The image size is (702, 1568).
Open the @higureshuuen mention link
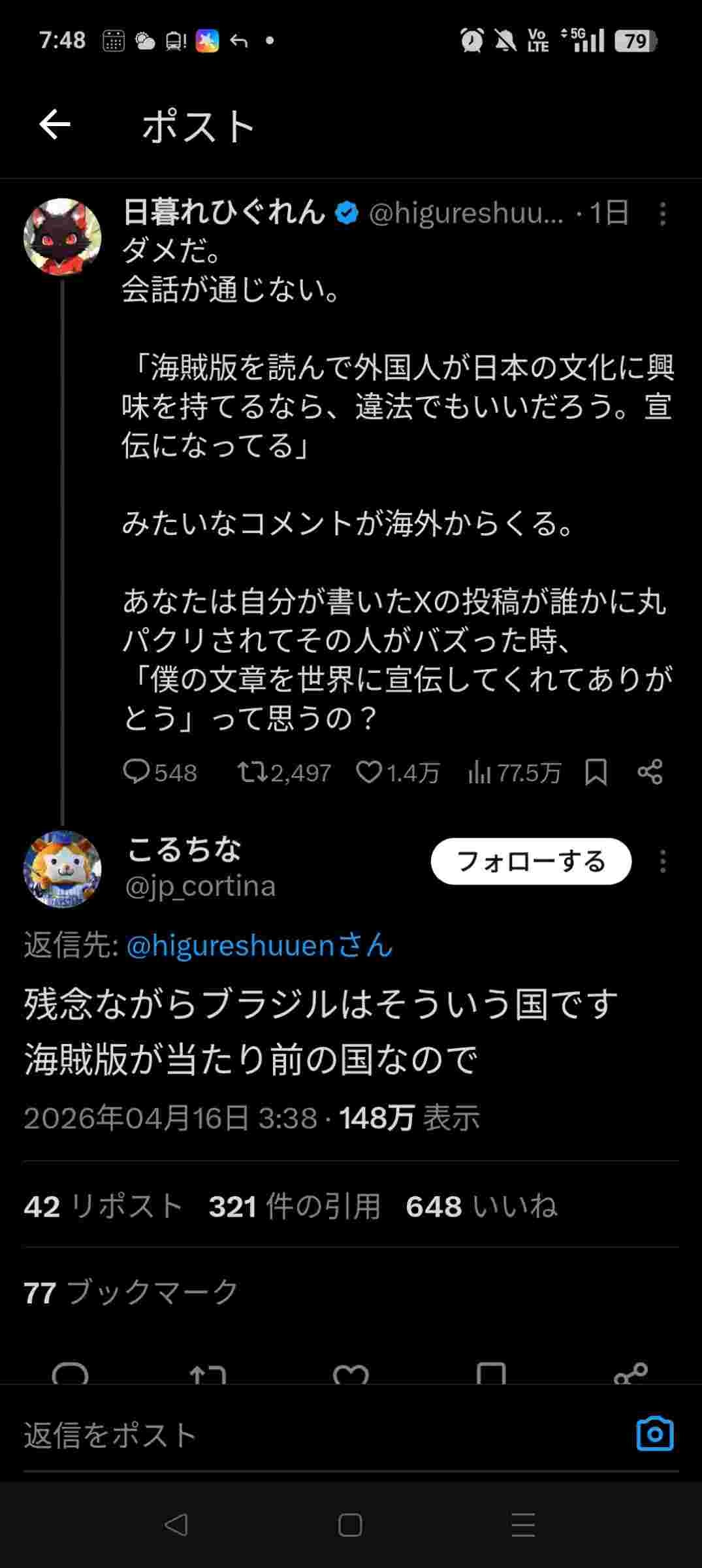(259, 945)
